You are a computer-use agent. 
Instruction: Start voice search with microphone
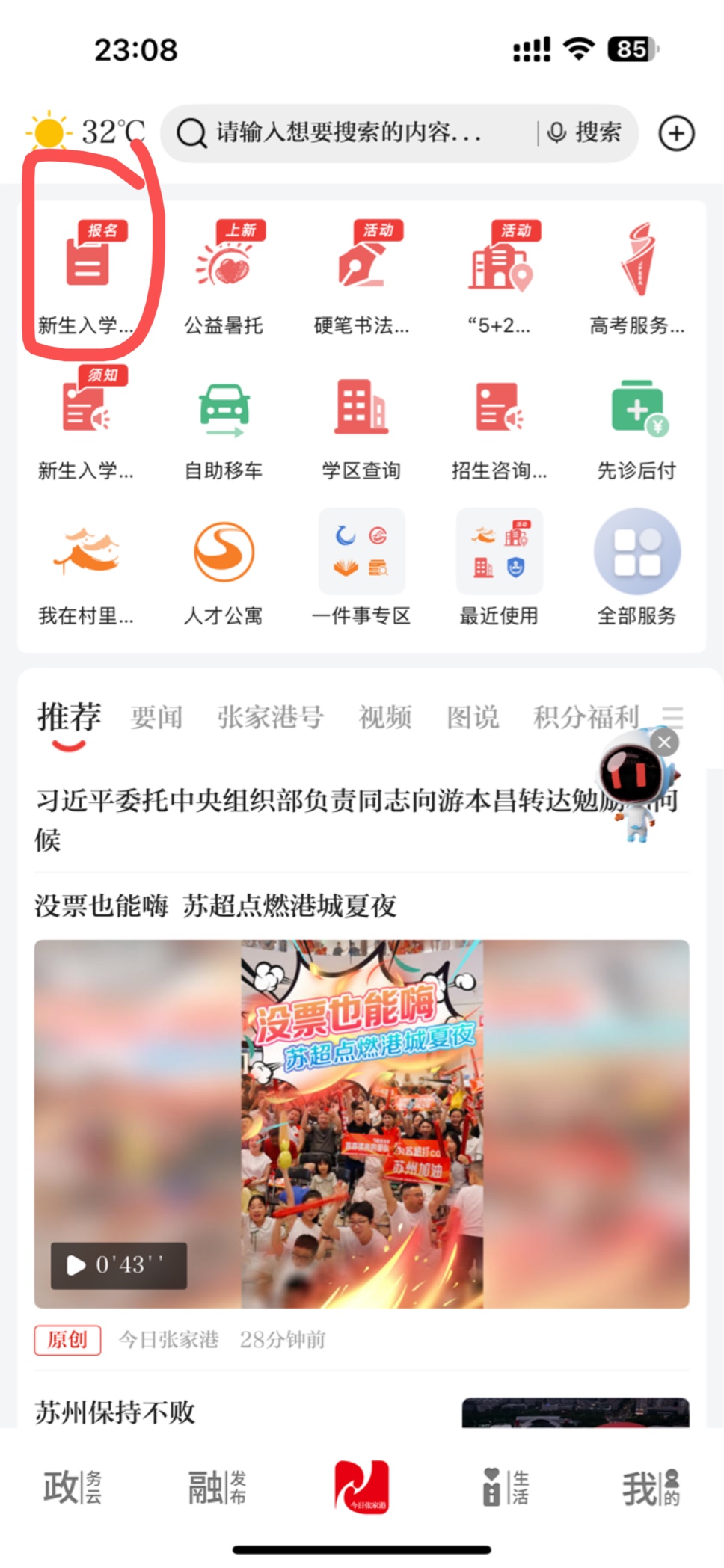click(x=556, y=133)
